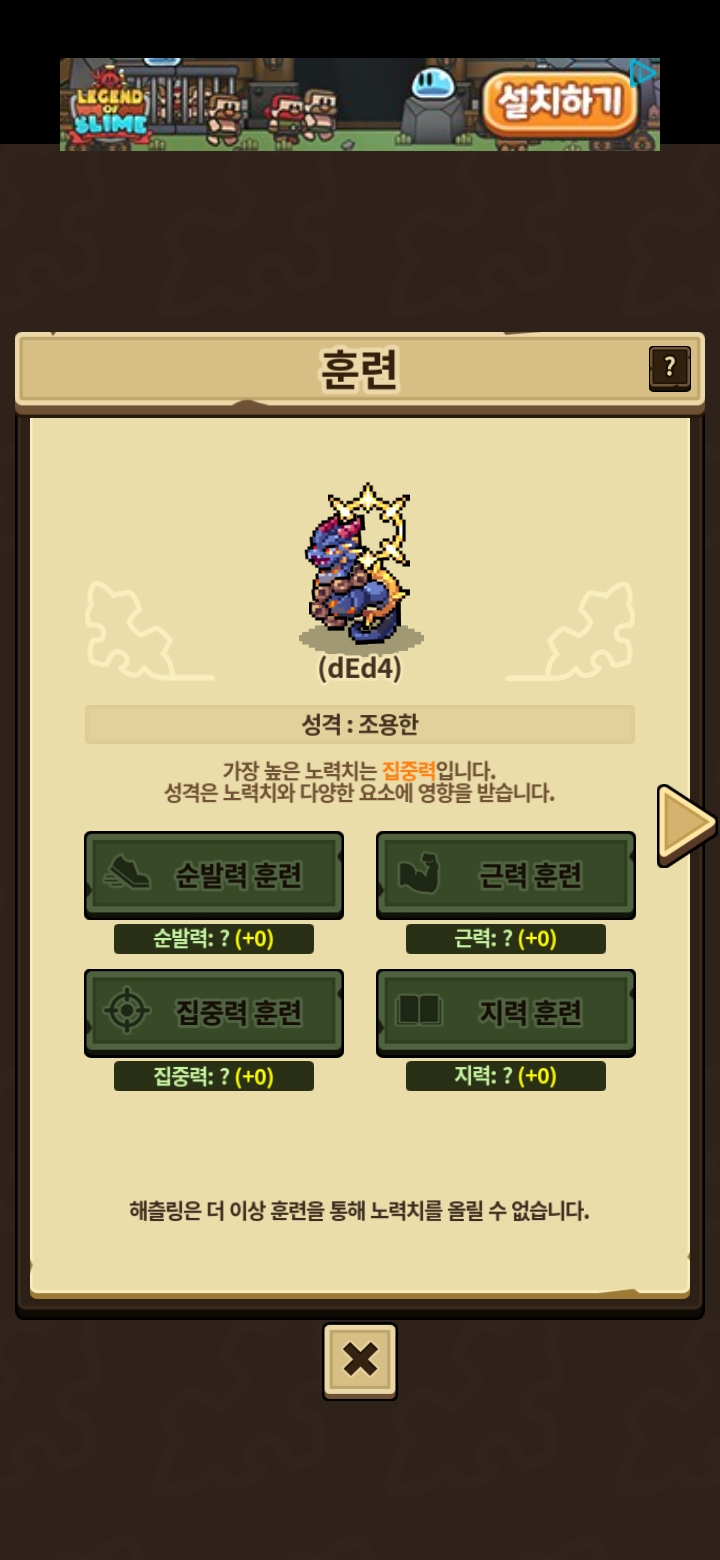Tap the 순발력 훈련 button

[214, 875]
